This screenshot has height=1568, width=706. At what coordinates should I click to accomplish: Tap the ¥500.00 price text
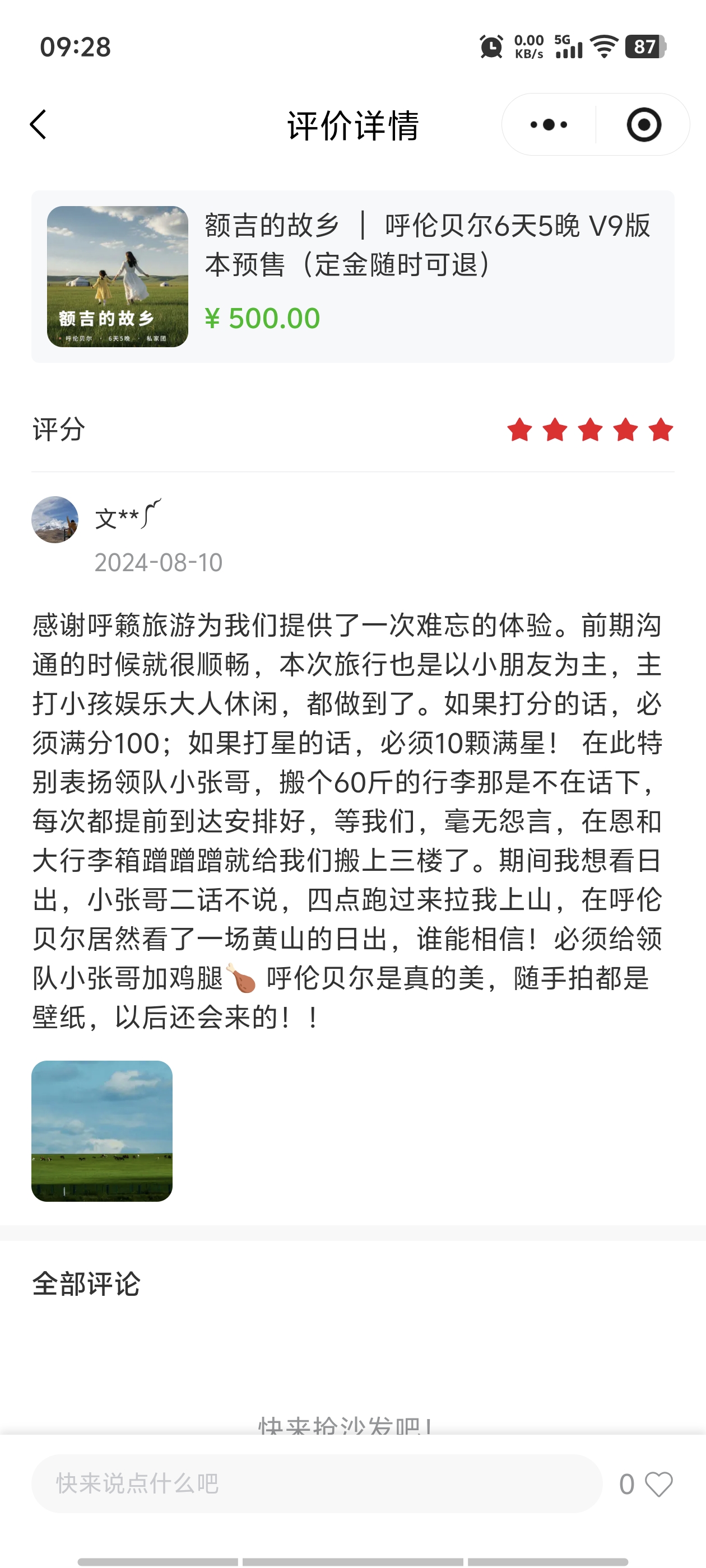point(264,318)
